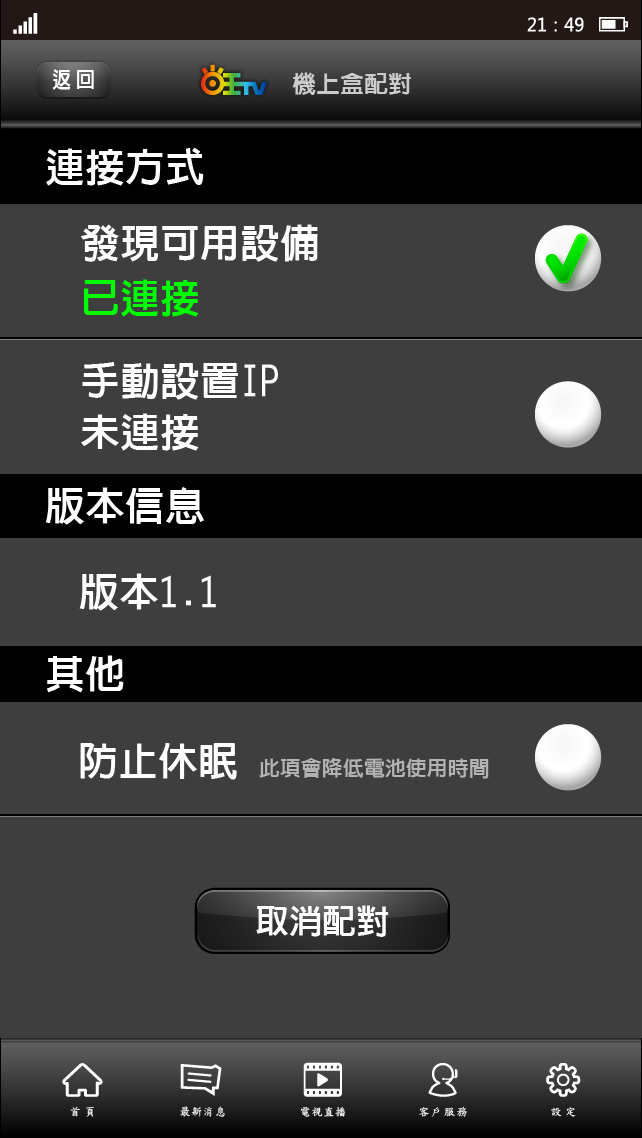The height and width of the screenshot is (1138, 642).
Task: Open the 最新消息 tab
Action: [202, 1090]
